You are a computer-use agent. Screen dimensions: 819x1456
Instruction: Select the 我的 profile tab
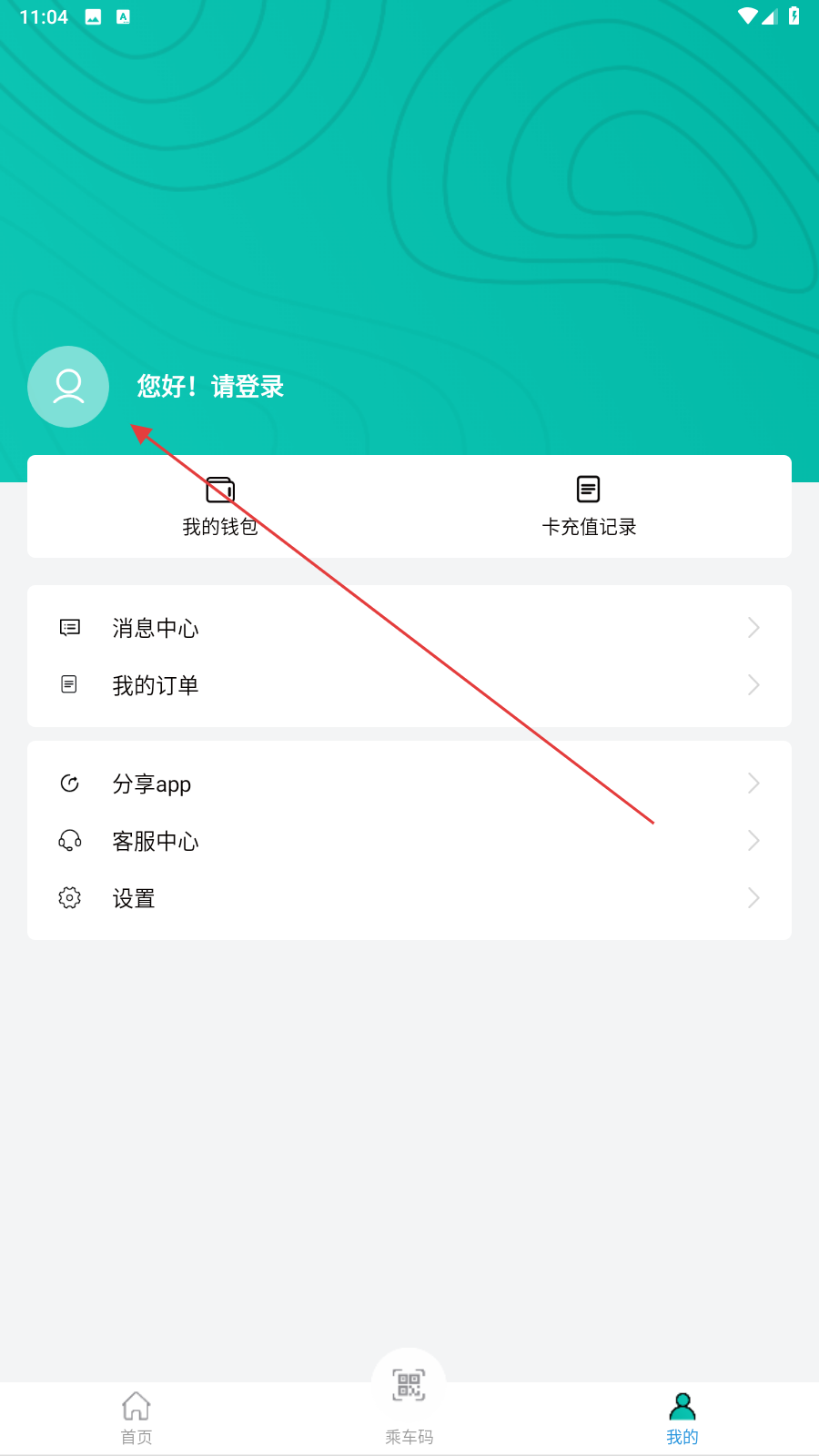tap(682, 1419)
